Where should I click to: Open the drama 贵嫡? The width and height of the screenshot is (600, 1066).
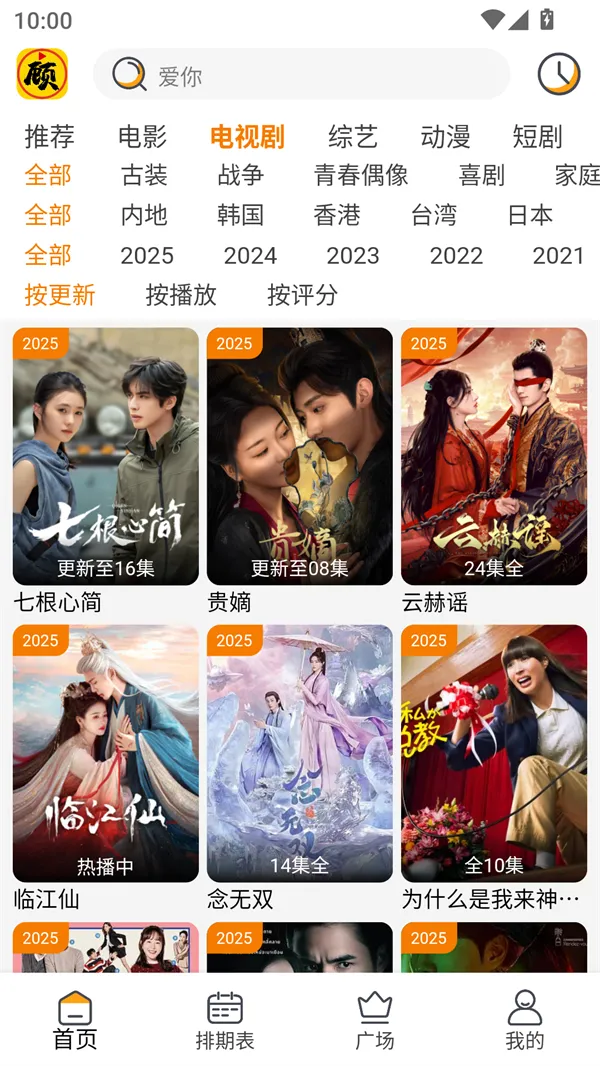coord(300,456)
